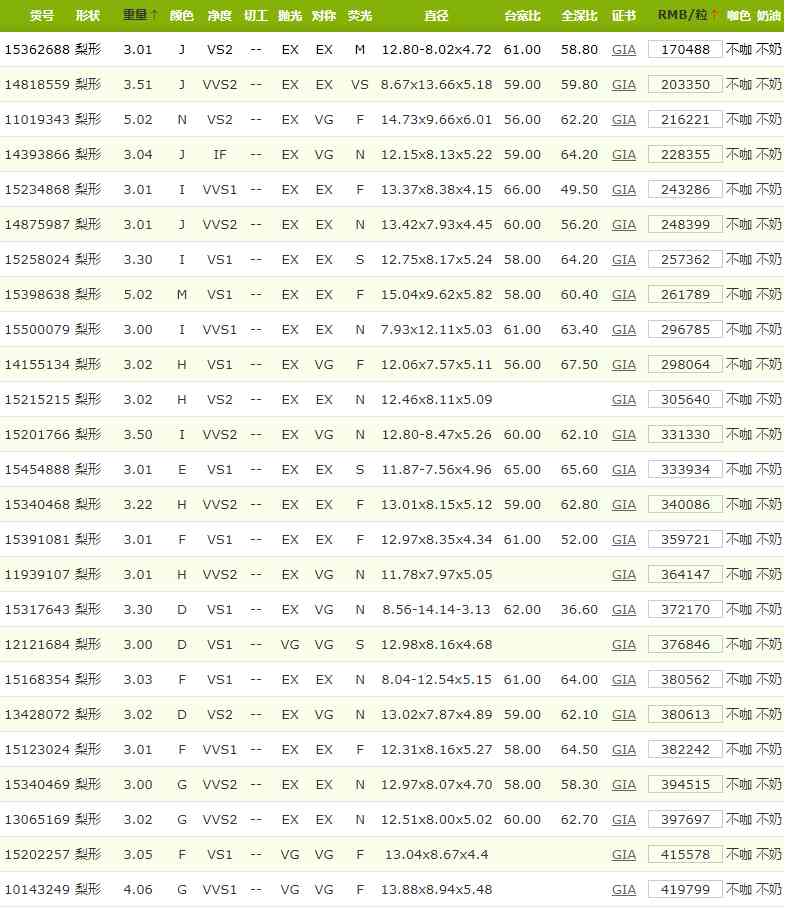
Task: Open GIA certificate for item 15454888
Action: tap(623, 470)
